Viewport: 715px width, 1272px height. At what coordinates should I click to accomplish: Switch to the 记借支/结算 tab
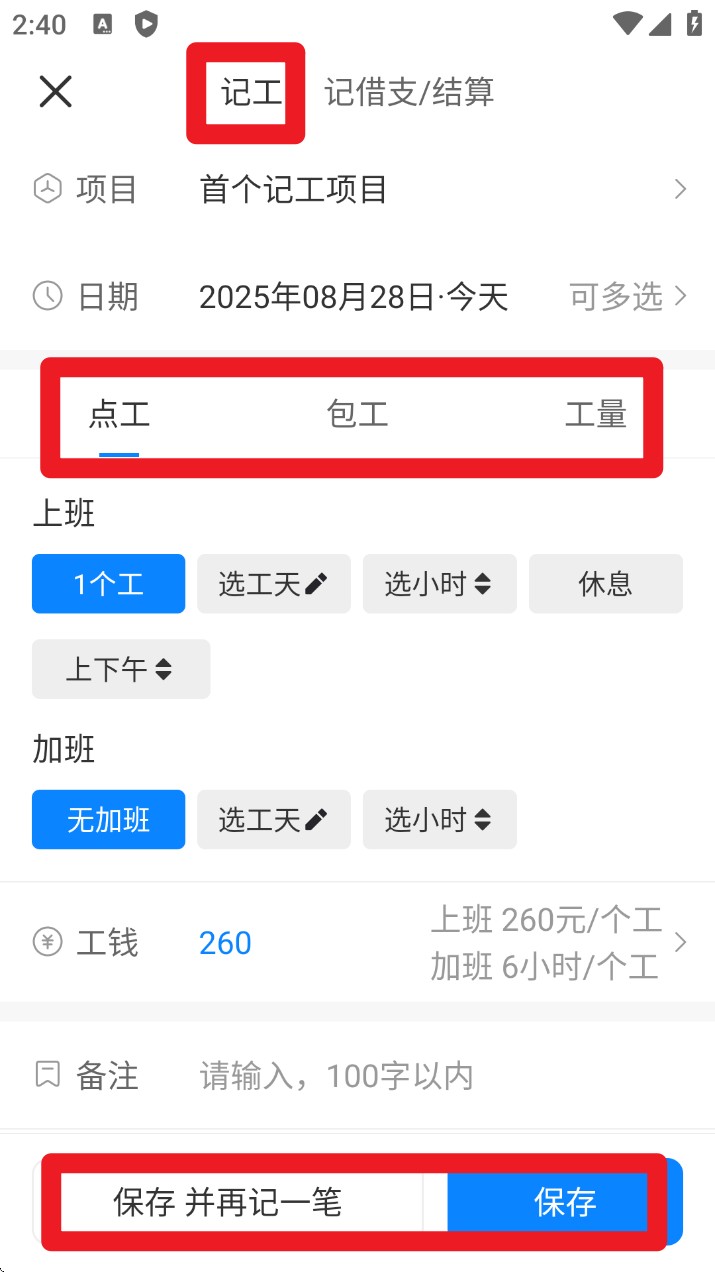point(409,92)
